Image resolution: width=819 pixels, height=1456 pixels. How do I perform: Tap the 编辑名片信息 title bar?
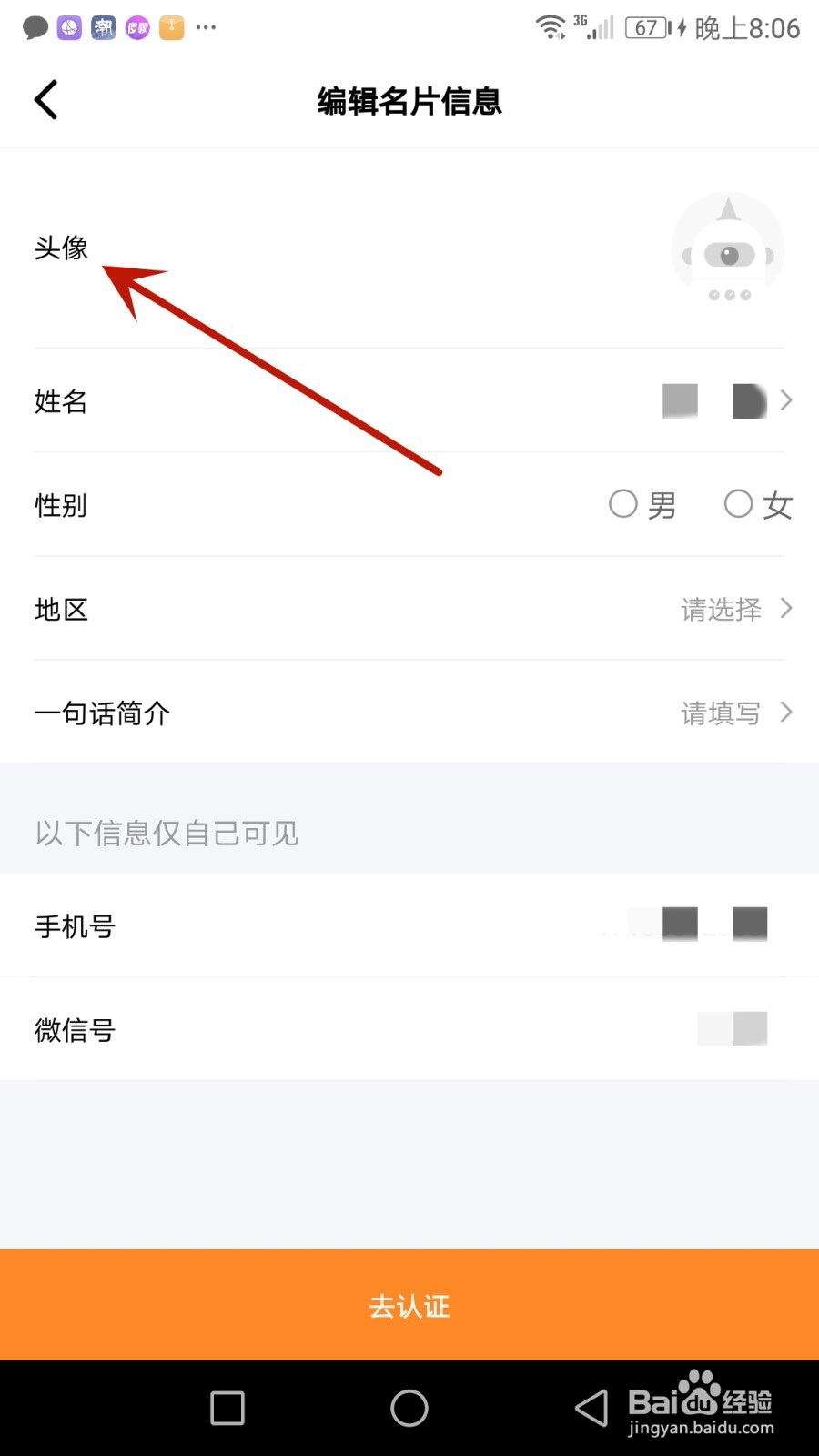[x=409, y=102]
